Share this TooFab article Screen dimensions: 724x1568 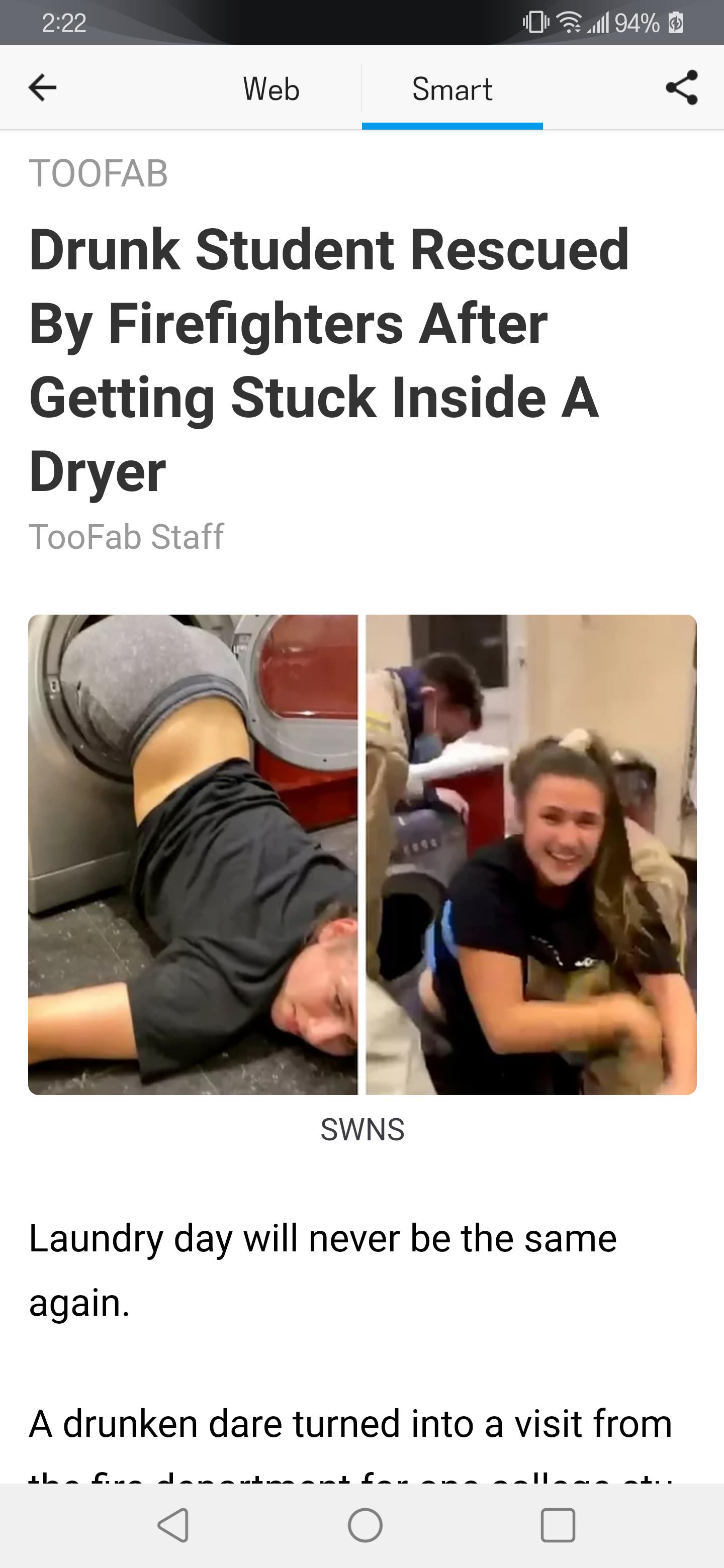point(681,87)
